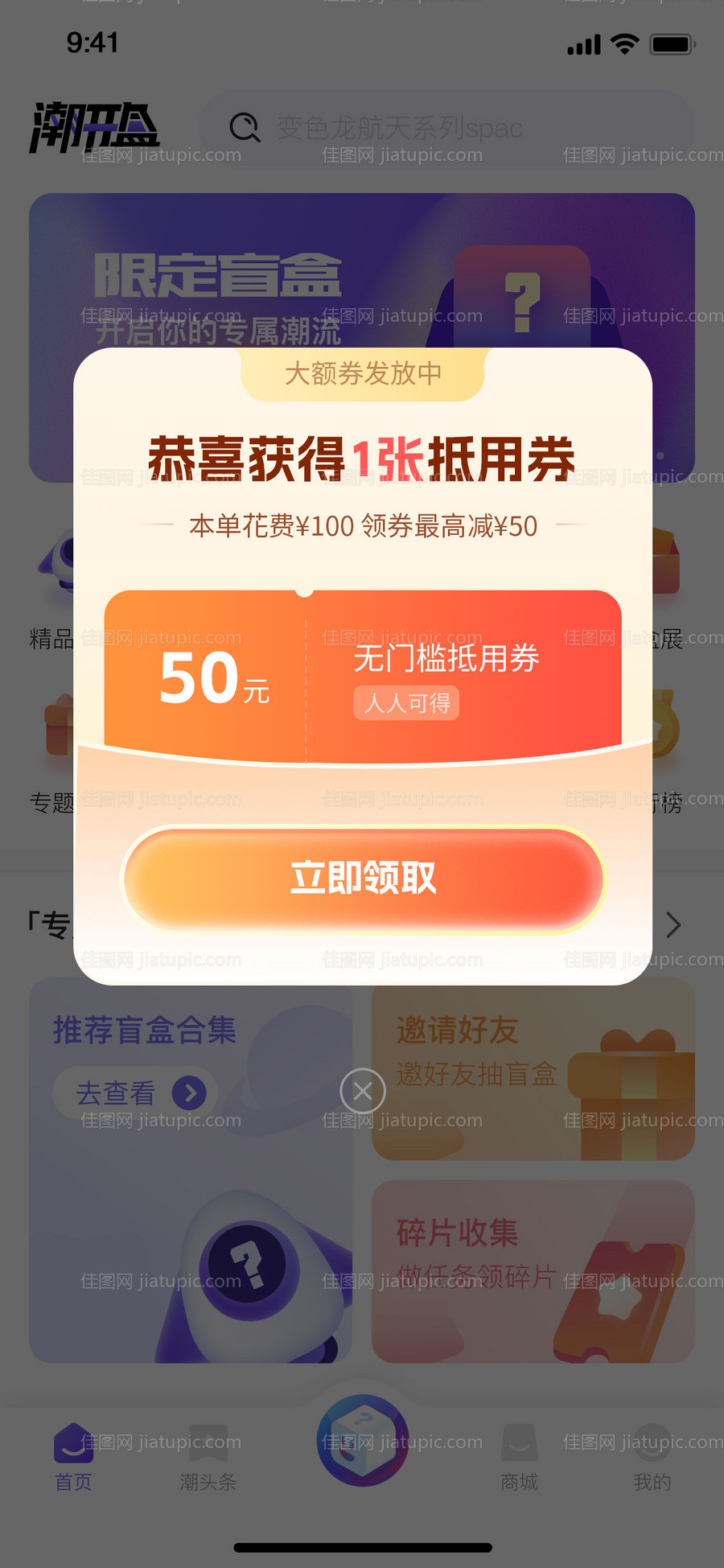
Task: Tap the question-mark box icon in banner
Action: (524, 302)
